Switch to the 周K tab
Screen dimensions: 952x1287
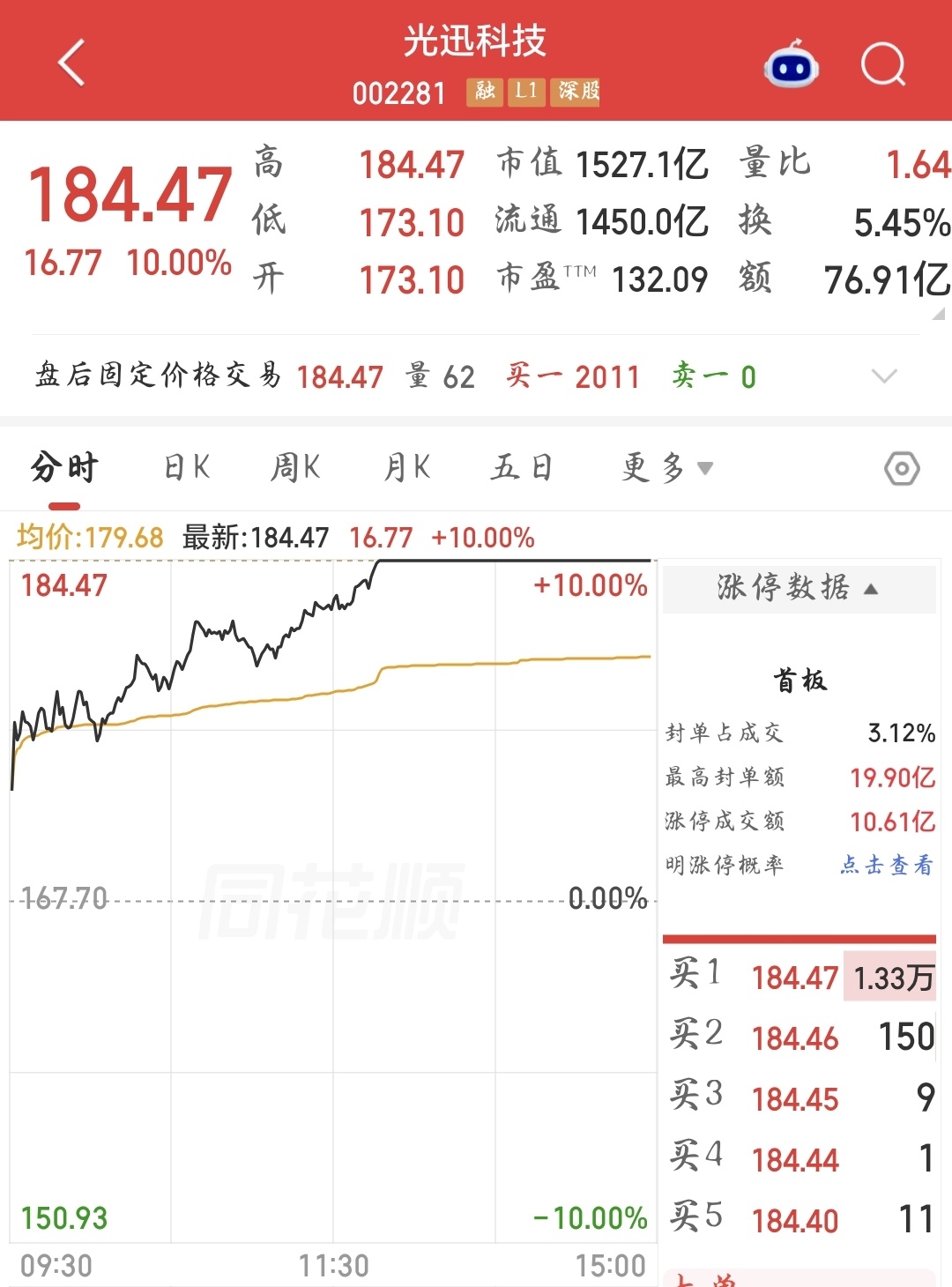(x=295, y=467)
